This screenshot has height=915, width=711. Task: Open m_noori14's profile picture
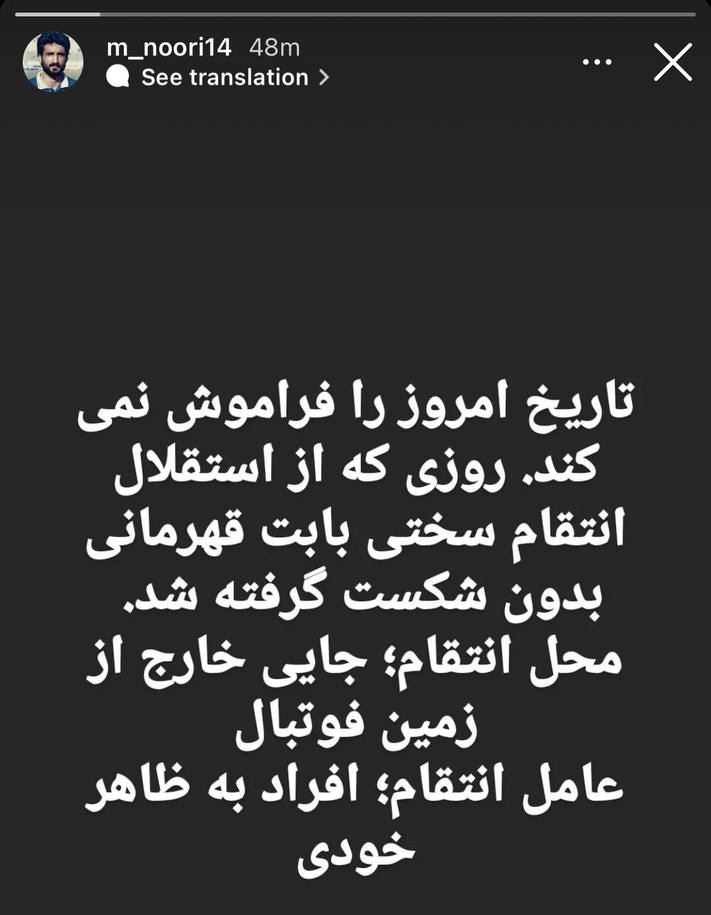point(53,61)
